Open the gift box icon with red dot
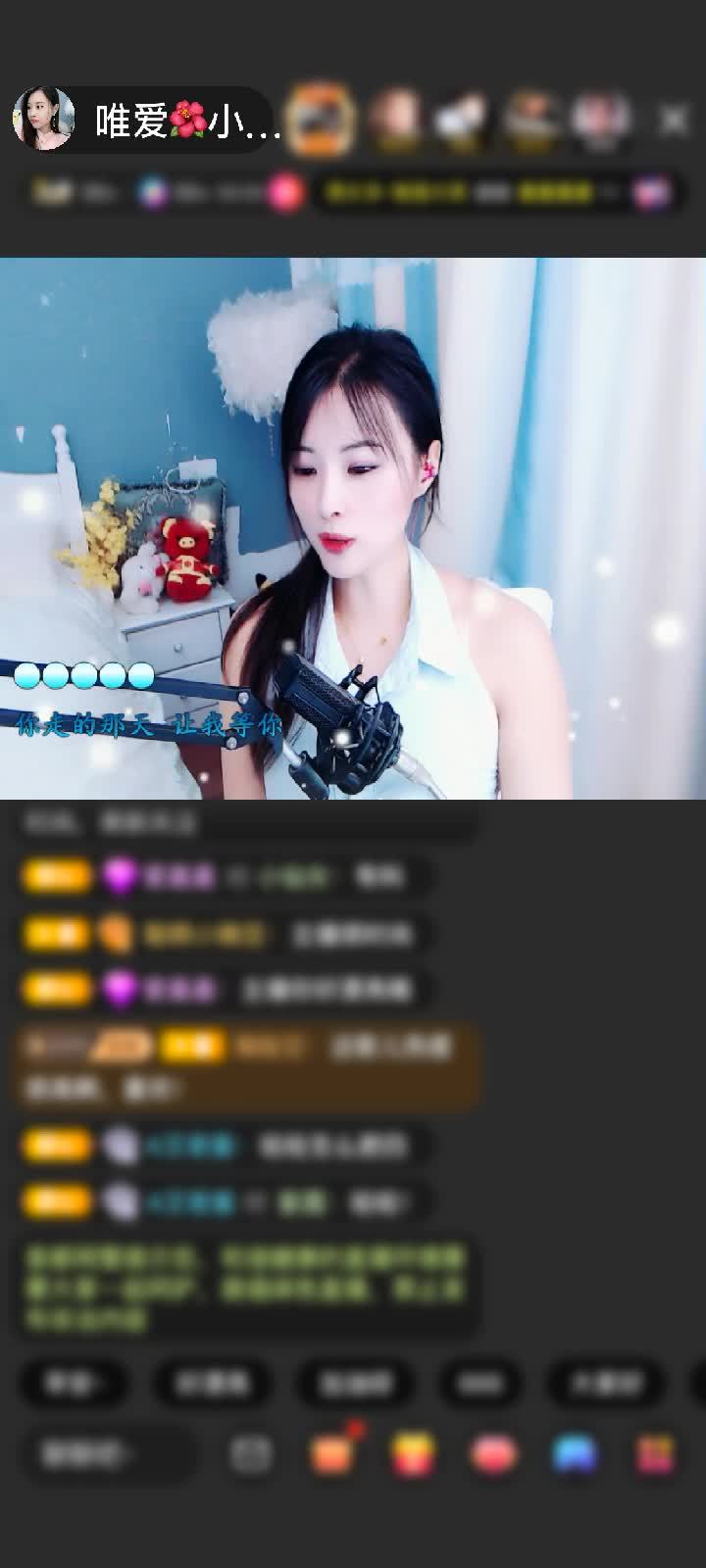 pyautogui.click(x=333, y=1453)
